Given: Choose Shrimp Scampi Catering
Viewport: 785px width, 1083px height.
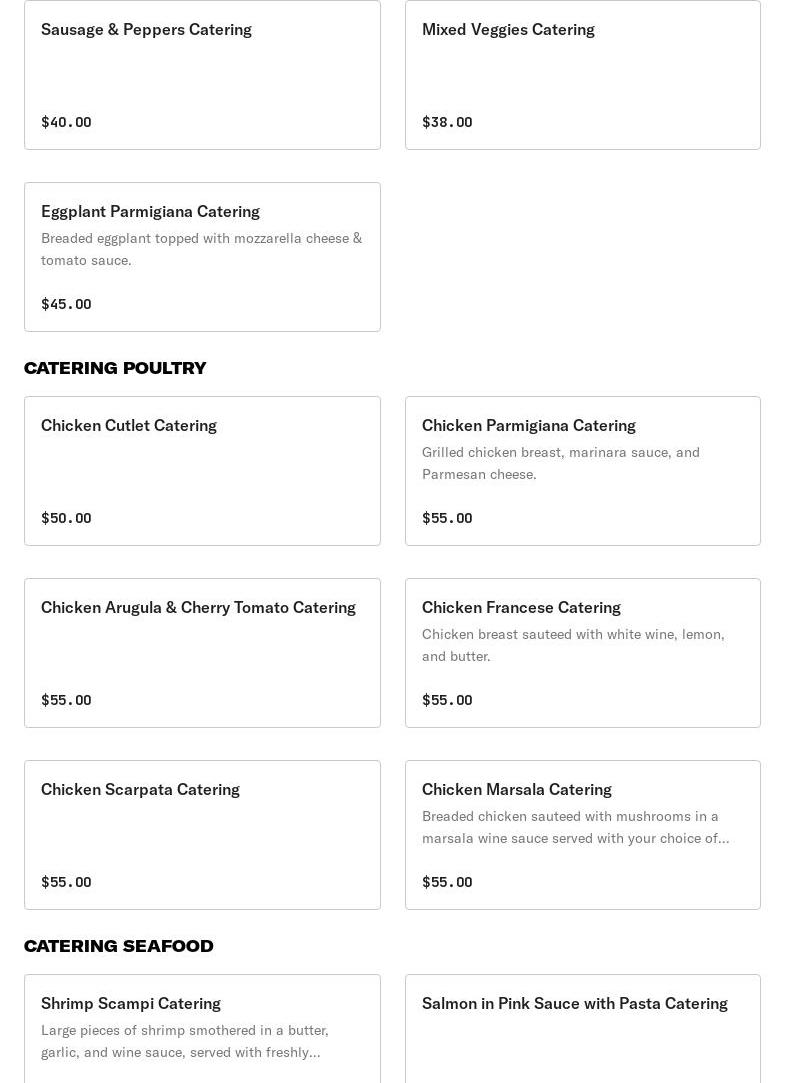Looking at the screenshot, I should click(202, 1030).
